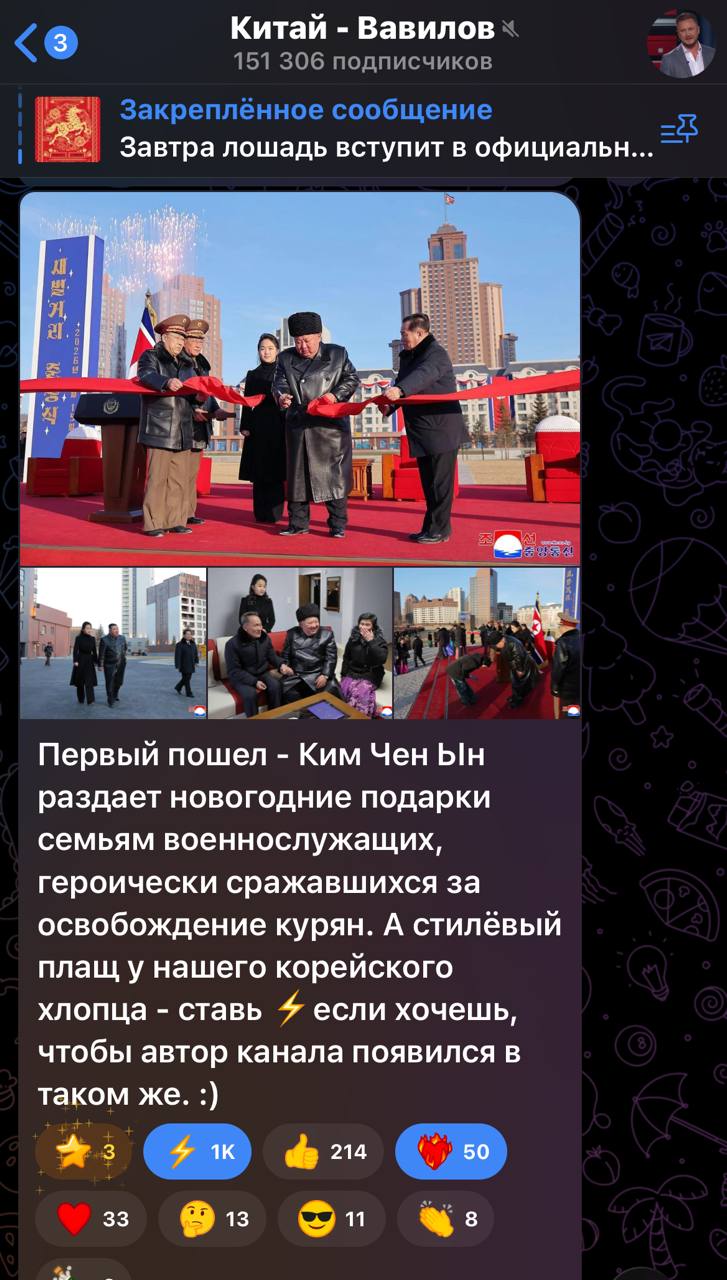Open the pinned messages list icon

coord(678,130)
